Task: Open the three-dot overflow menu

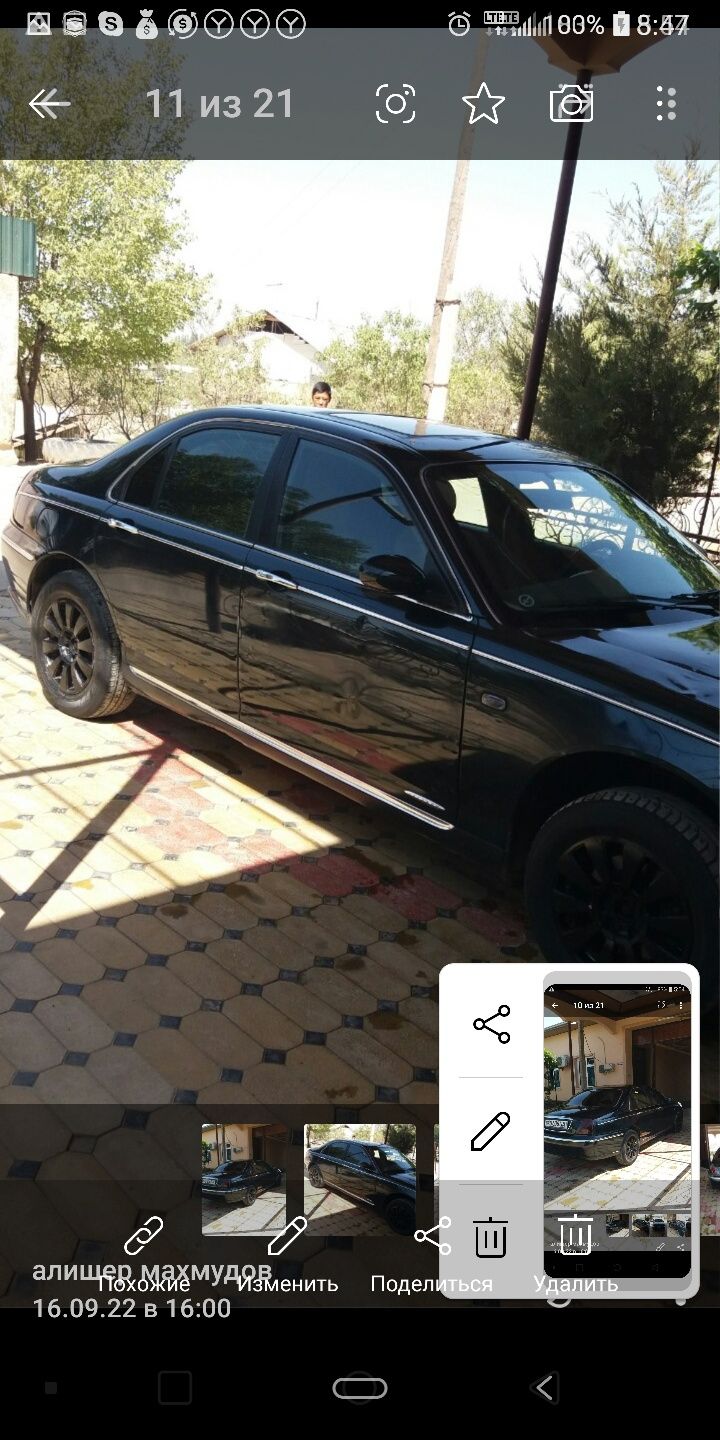Action: 666,104
